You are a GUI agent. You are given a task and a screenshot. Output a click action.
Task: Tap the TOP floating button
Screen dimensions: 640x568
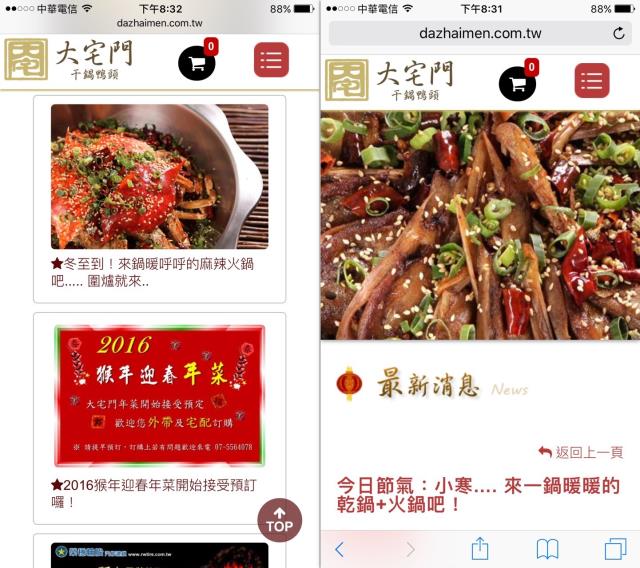[280, 520]
